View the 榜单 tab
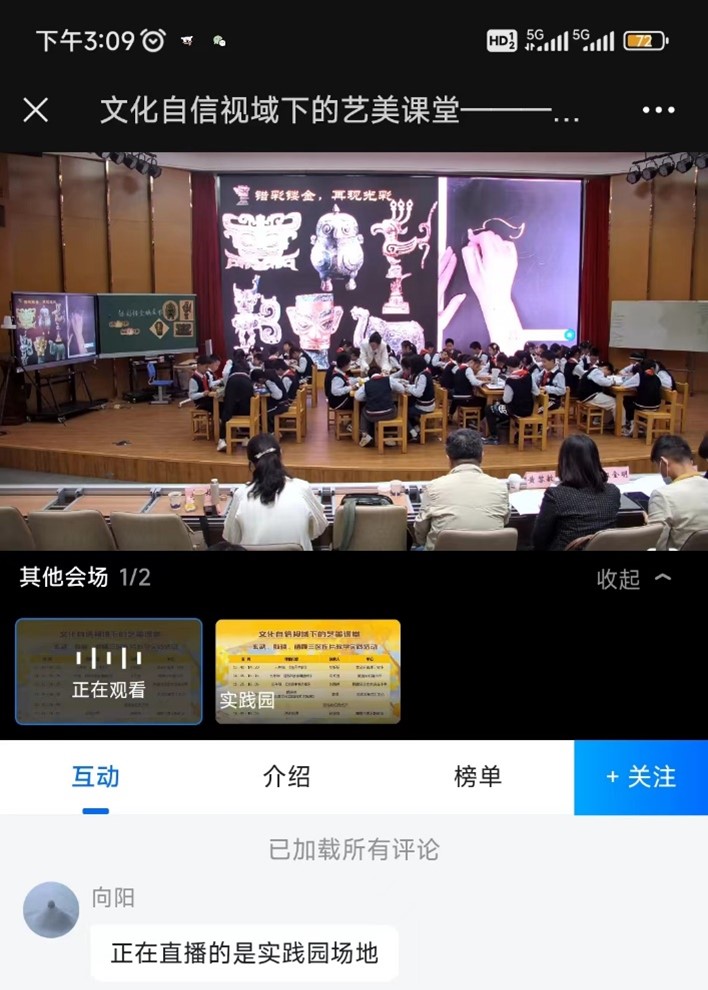 pos(478,777)
